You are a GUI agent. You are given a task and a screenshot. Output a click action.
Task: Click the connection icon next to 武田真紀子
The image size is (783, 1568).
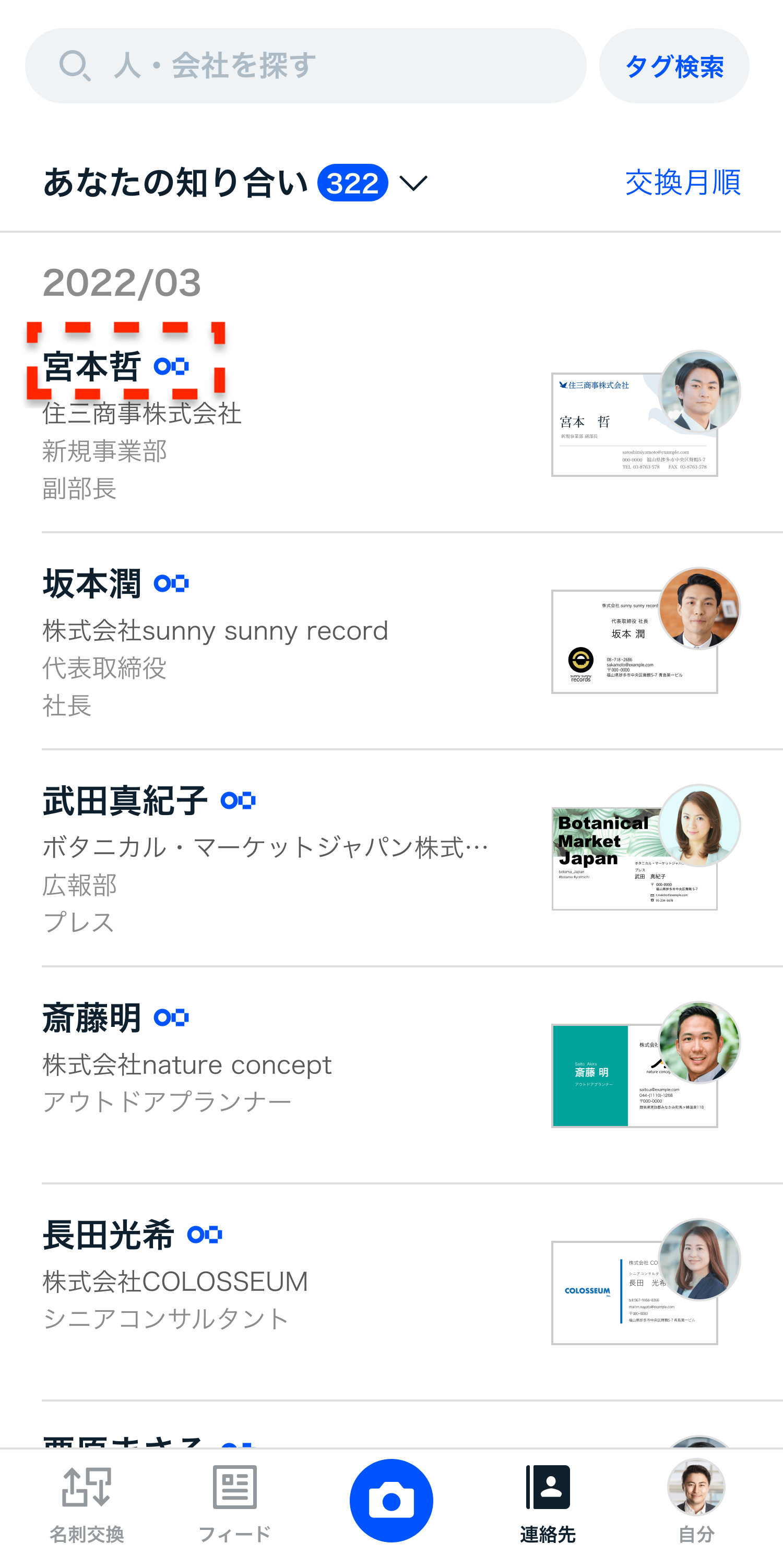(239, 801)
